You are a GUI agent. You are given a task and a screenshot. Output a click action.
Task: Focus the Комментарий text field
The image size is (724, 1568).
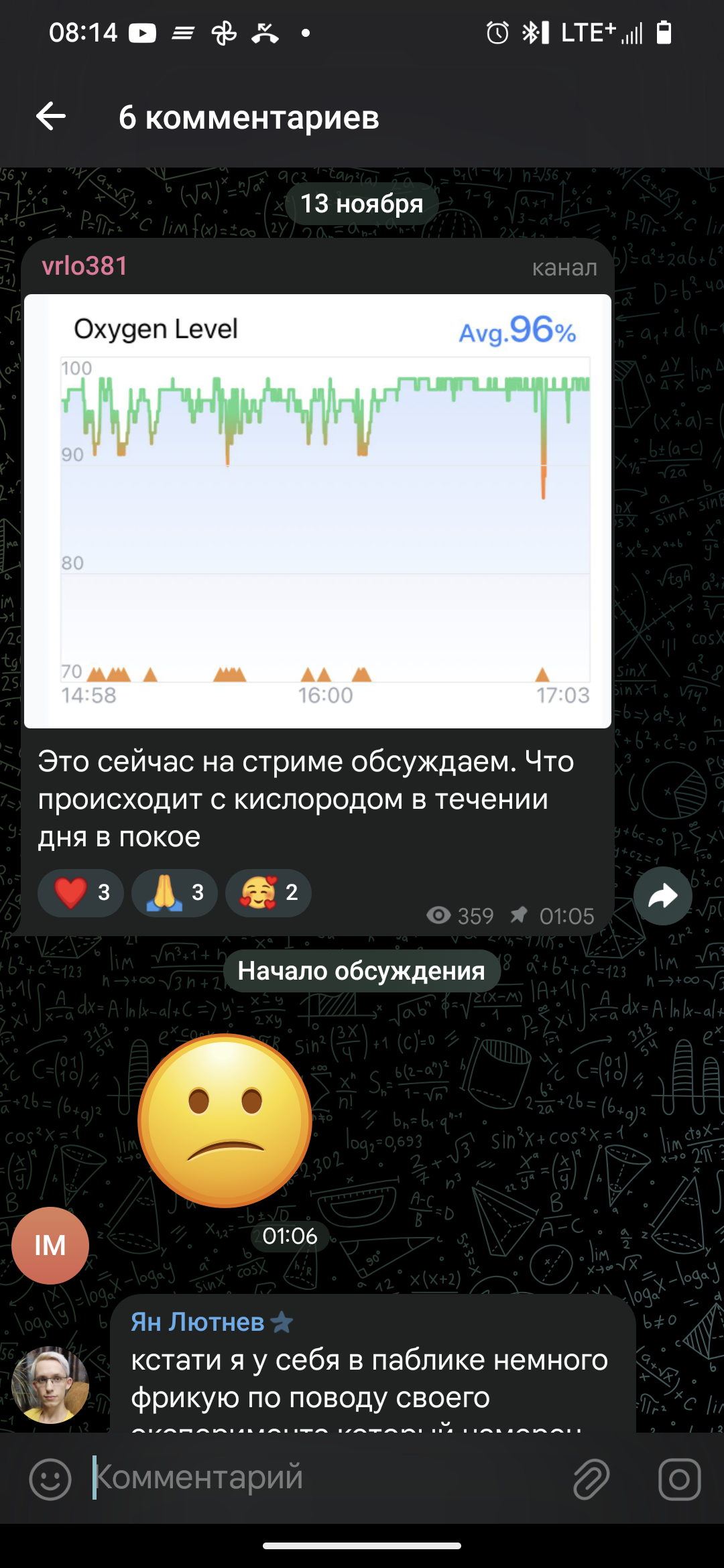tap(322, 1478)
